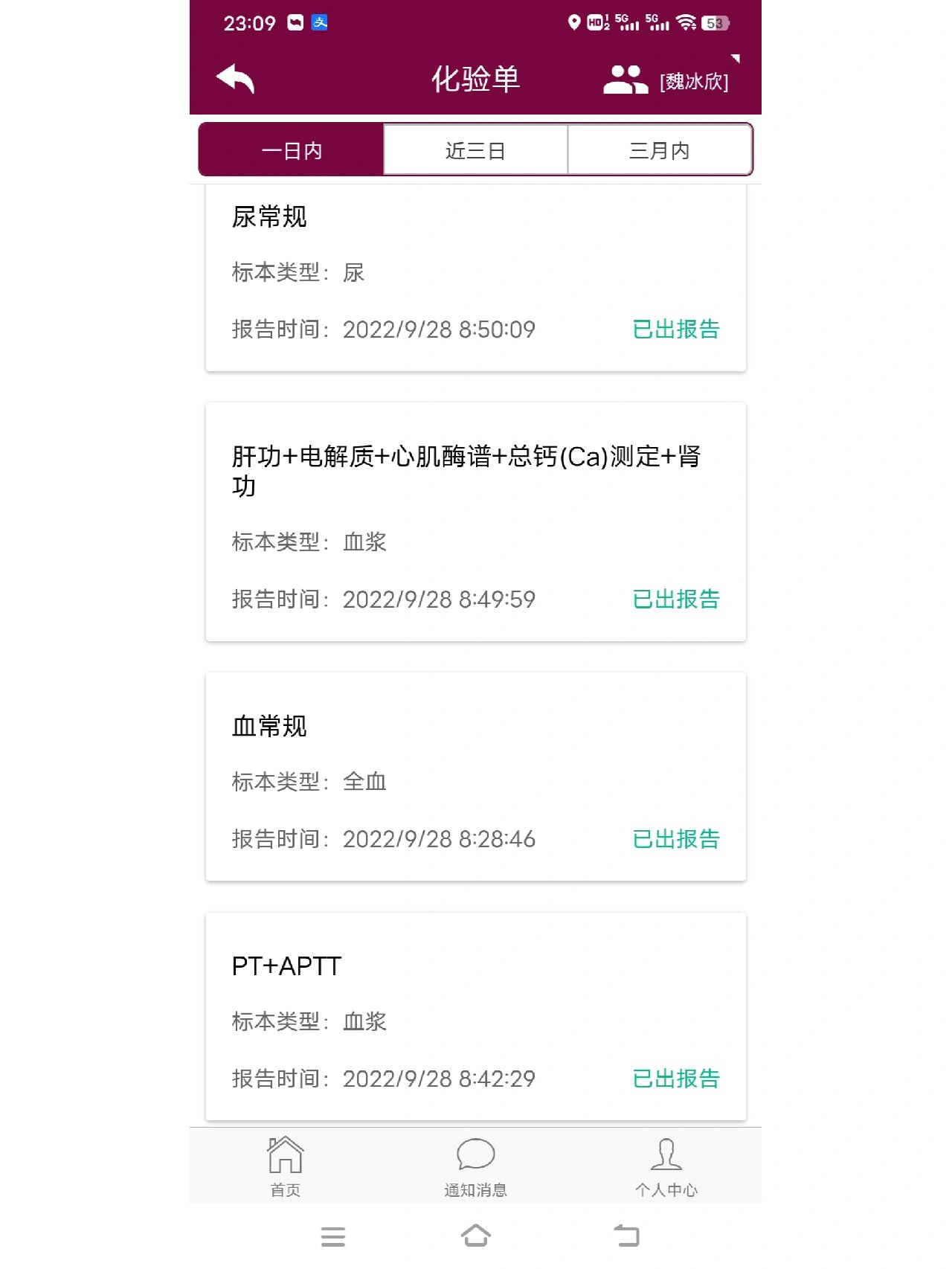The width and height of the screenshot is (952, 1269).
Task: View the PT+APTT report link
Action: click(676, 1077)
